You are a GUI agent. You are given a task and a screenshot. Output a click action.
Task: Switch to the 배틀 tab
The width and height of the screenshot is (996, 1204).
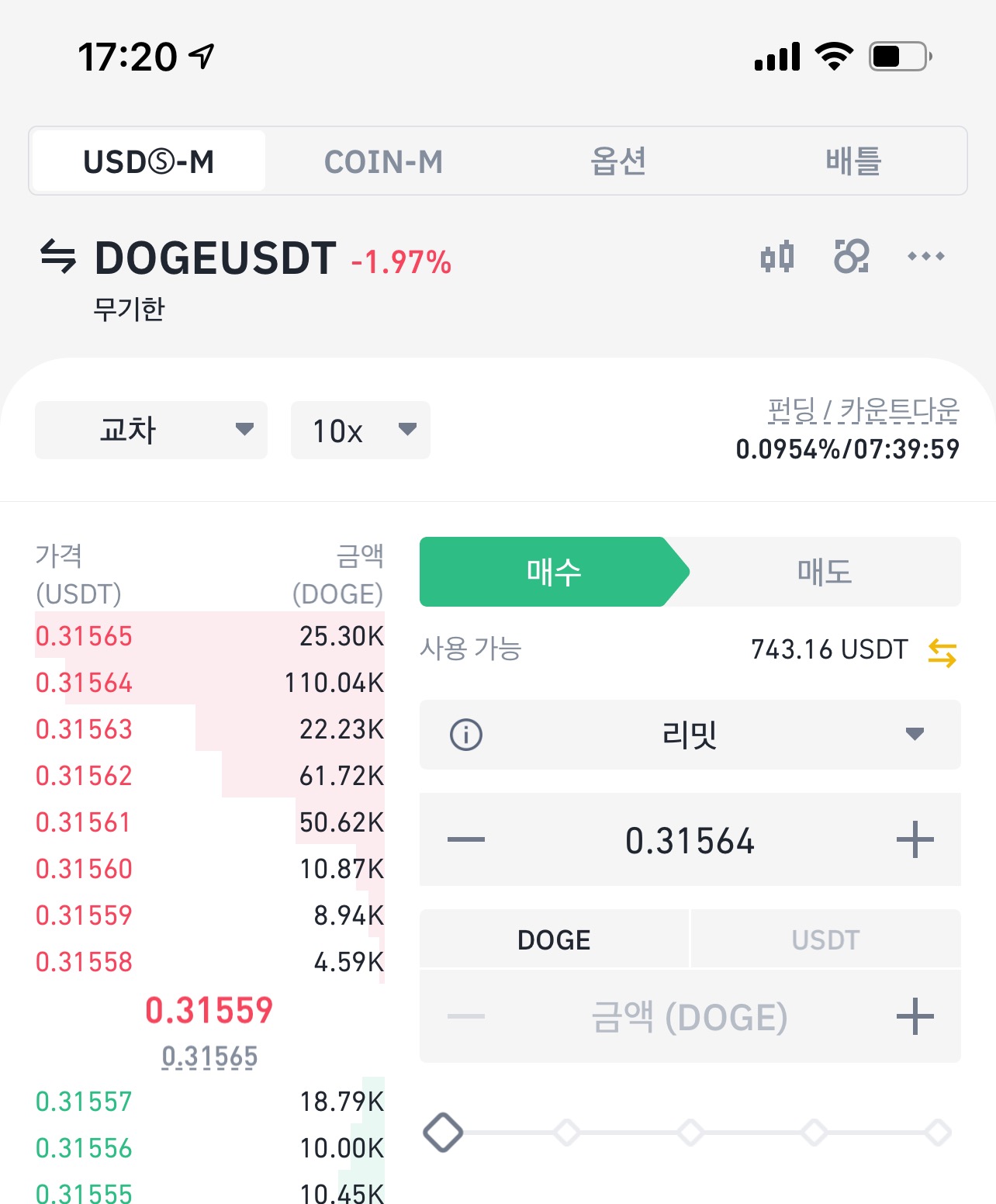(852, 161)
